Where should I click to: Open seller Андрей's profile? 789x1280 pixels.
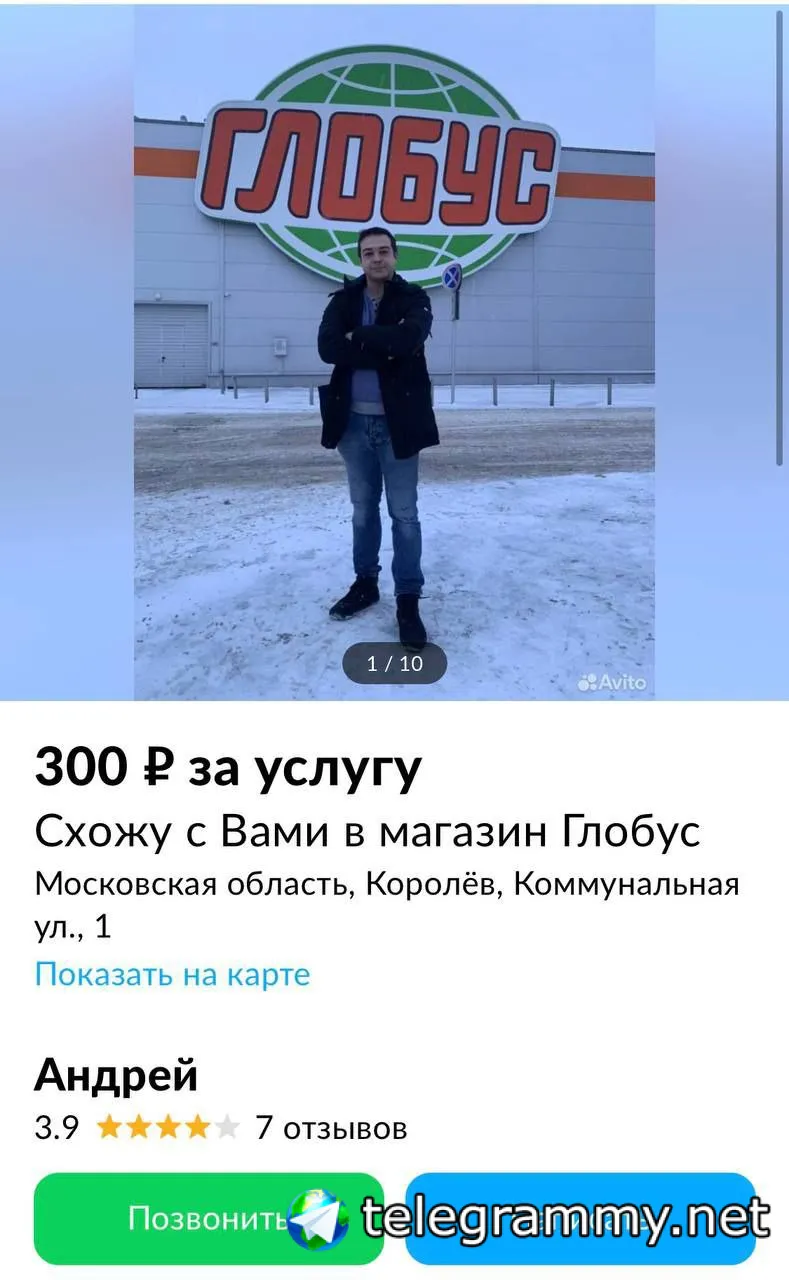coord(116,1076)
